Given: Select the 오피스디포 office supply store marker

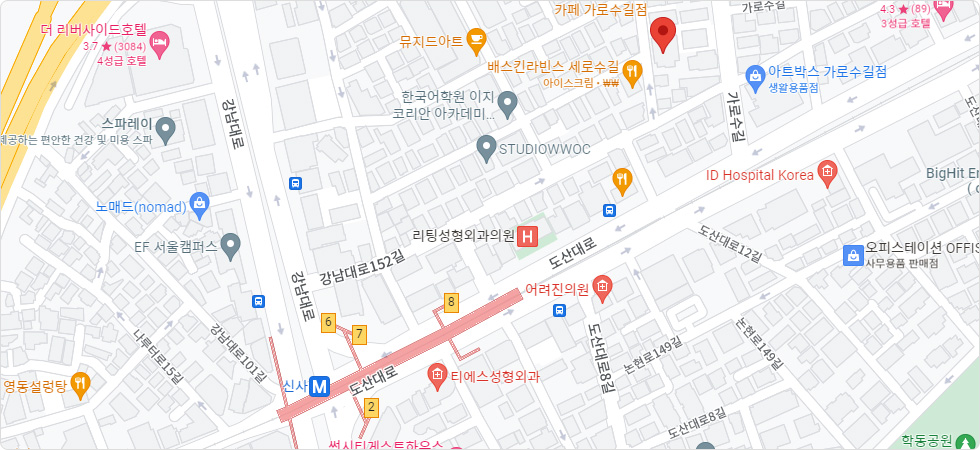Looking at the screenshot, I should [852, 255].
